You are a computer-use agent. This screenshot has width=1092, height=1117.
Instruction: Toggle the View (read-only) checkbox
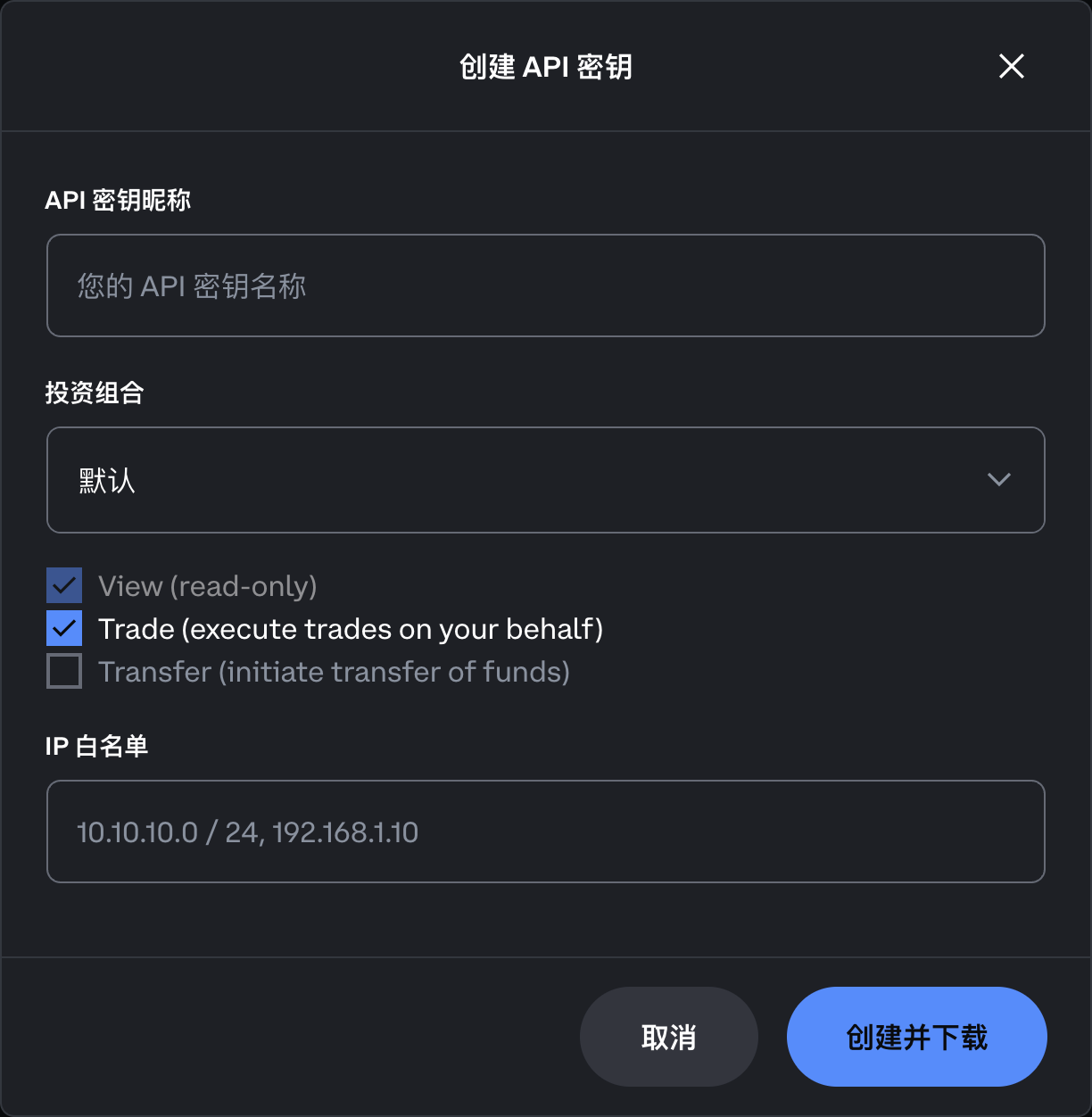point(64,586)
